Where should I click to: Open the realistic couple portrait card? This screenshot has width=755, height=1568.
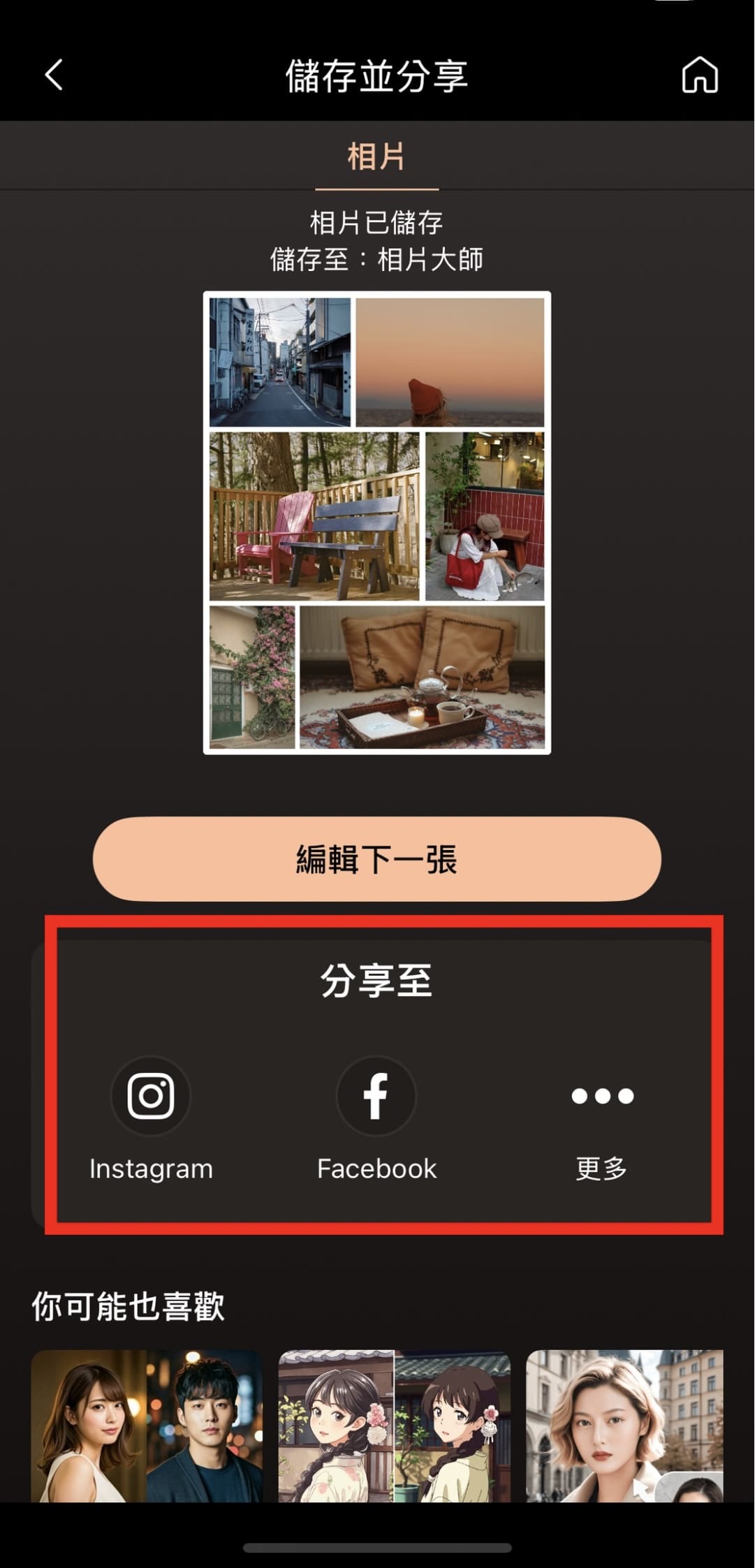point(147,1425)
